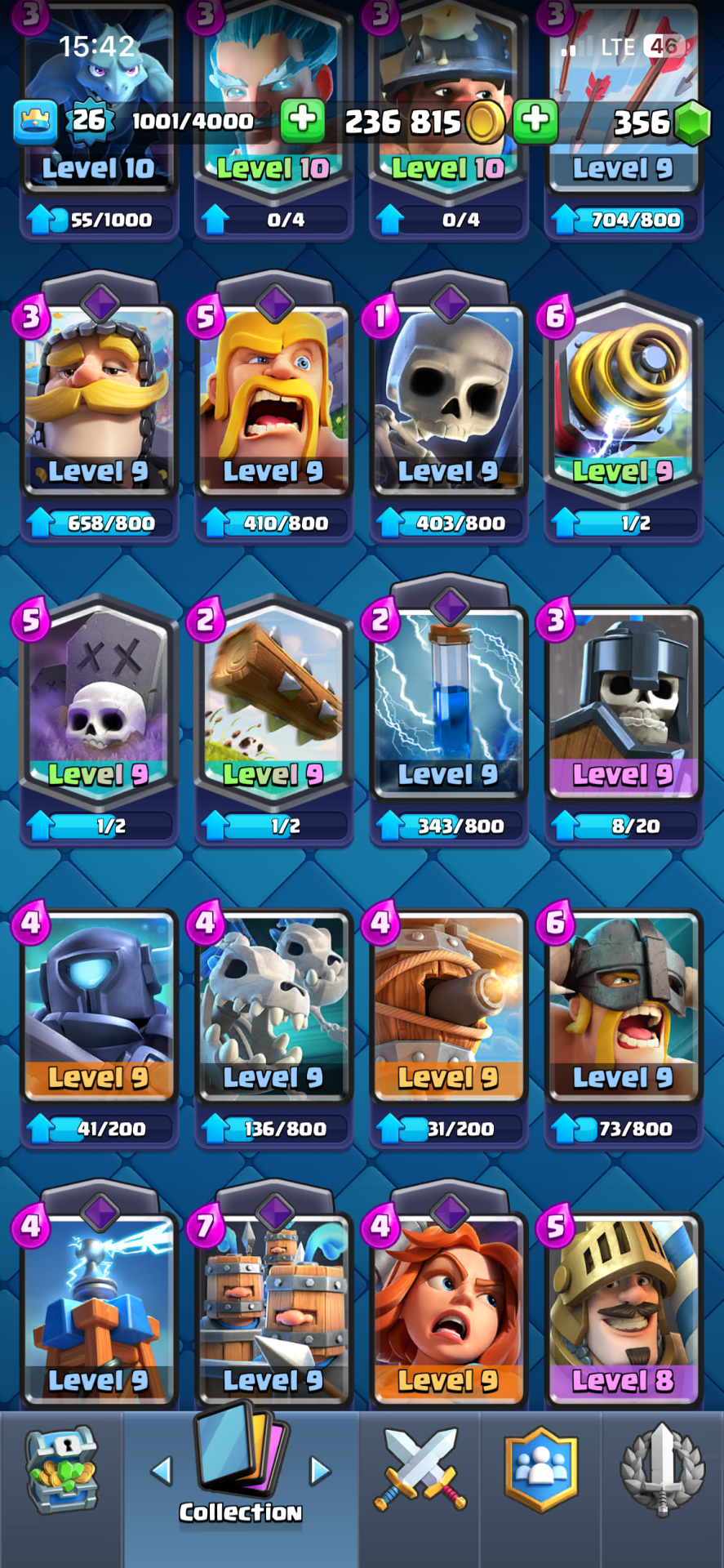Select The Log card

point(273,702)
